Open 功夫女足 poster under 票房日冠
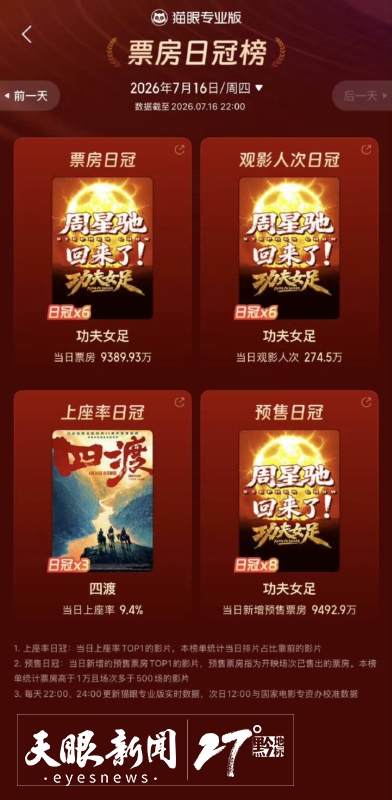Viewport: 392px width, 800px height. pos(103,248)
